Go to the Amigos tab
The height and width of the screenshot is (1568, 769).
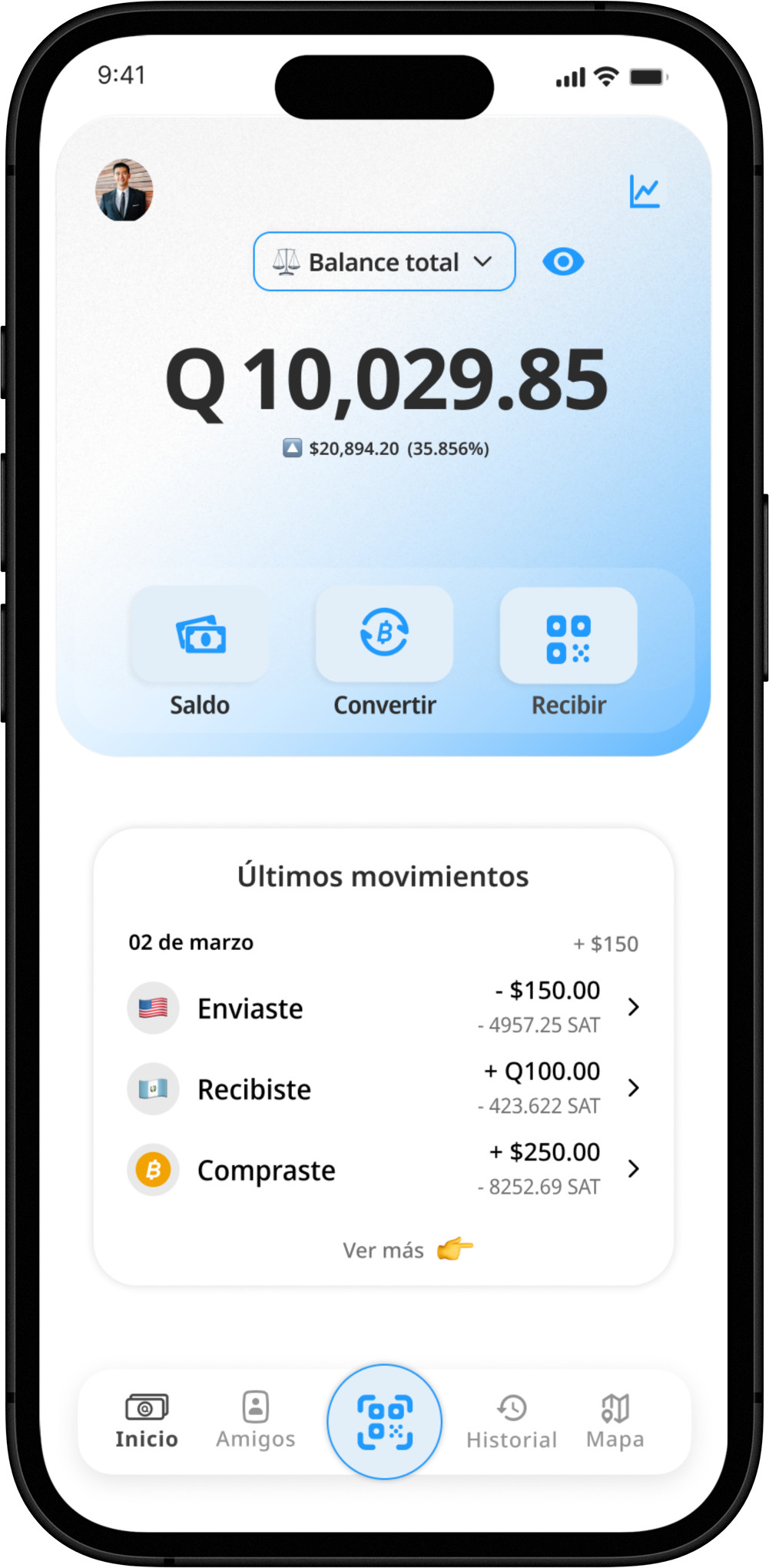coord(256,1421)
